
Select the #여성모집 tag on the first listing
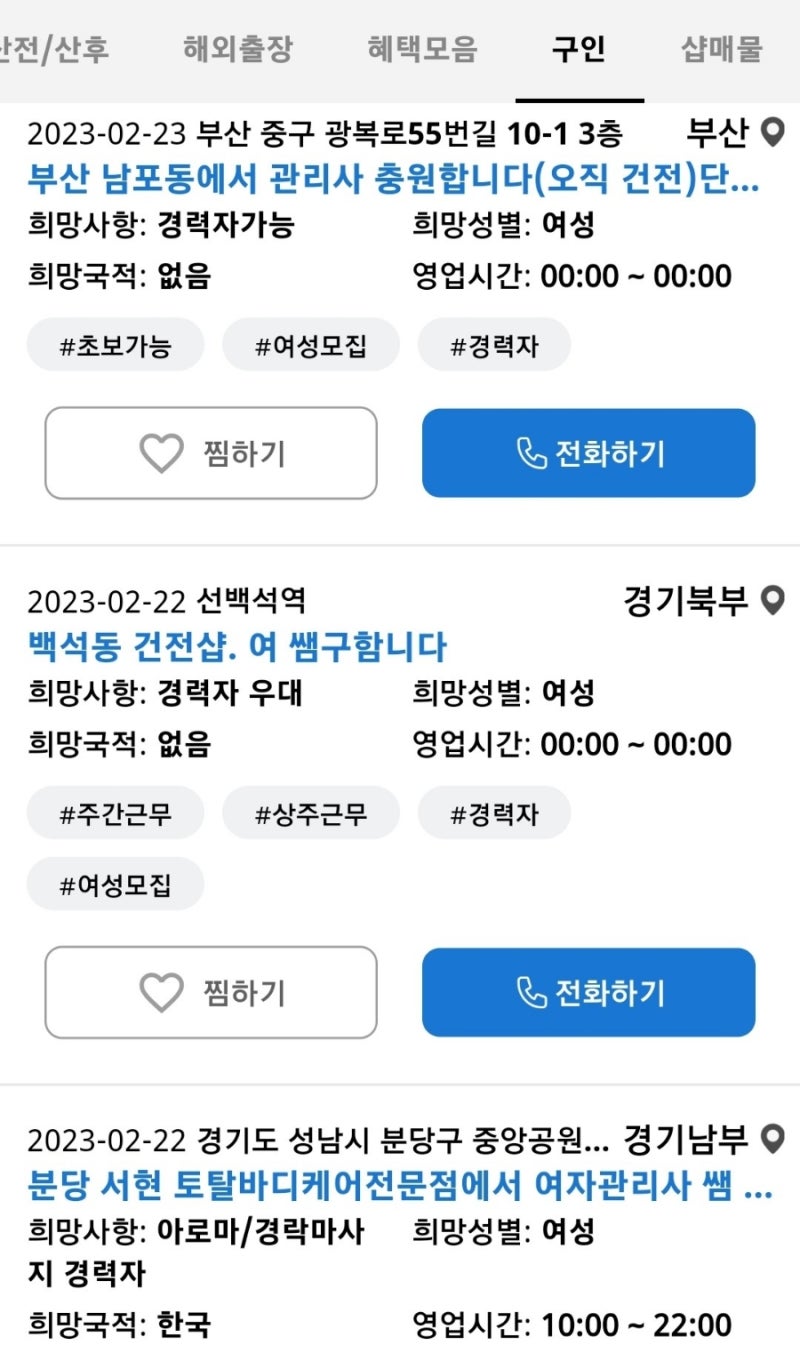click(310, 344)
